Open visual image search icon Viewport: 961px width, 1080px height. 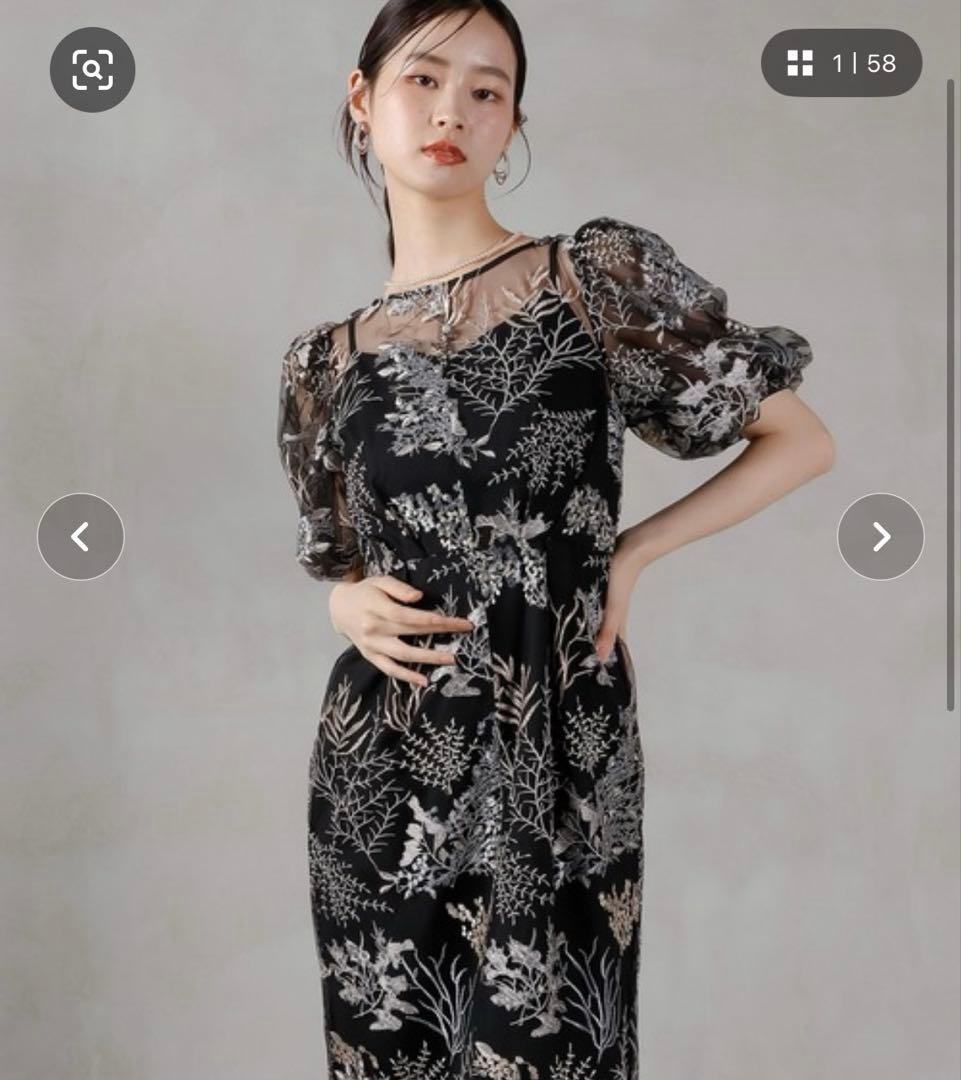92,69
